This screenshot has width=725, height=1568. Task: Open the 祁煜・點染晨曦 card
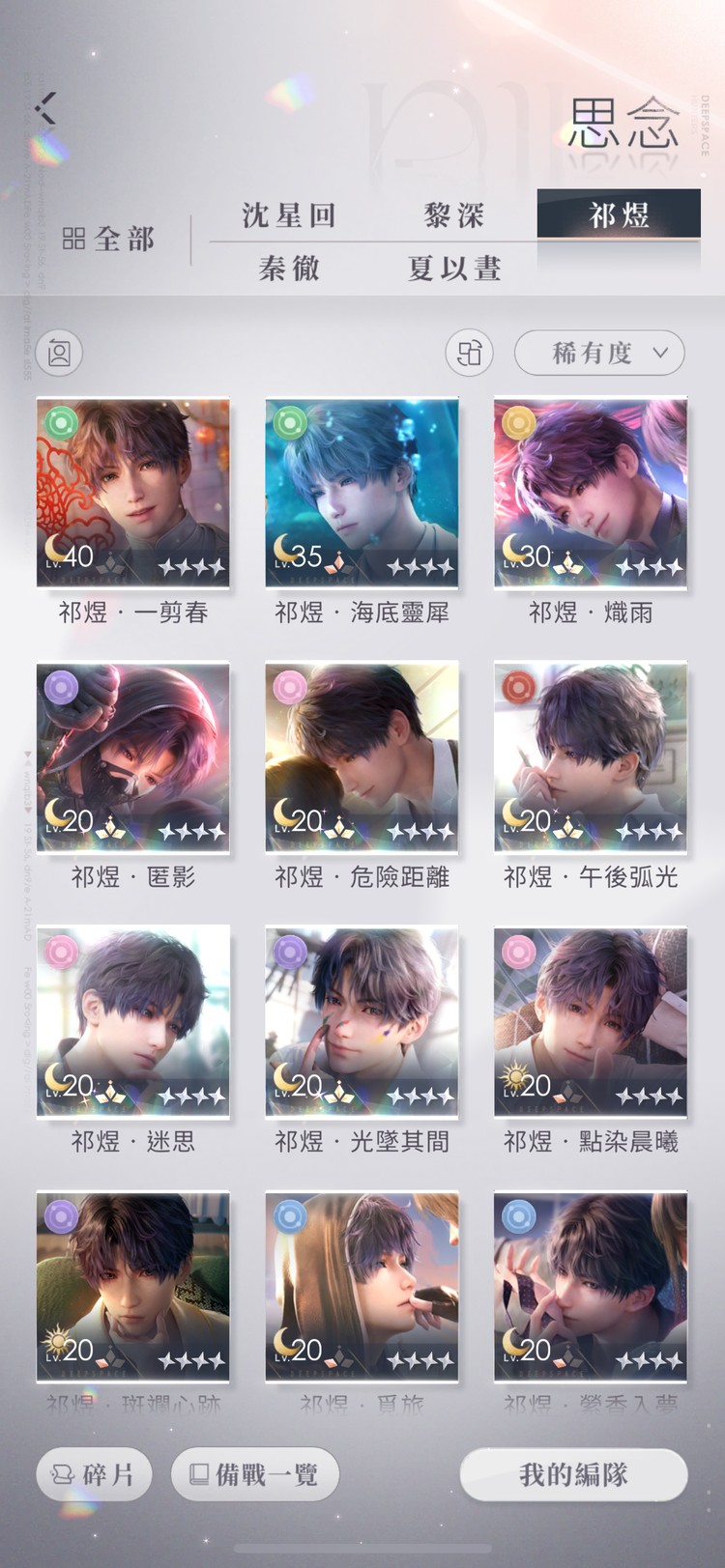coord(590,1022)
